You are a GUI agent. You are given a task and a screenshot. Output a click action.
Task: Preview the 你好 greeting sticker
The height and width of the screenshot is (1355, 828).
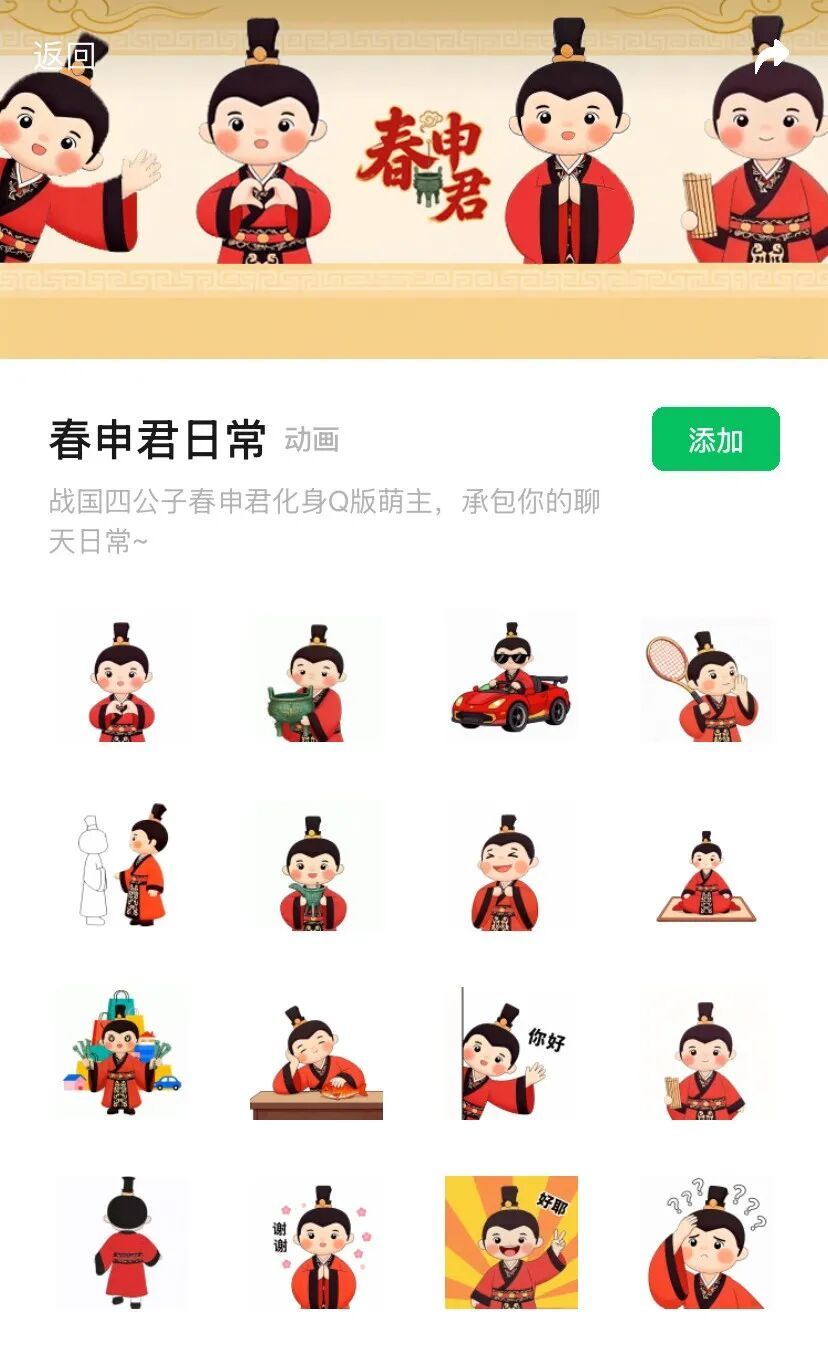pyautogui.click(x=511, y=1055)
